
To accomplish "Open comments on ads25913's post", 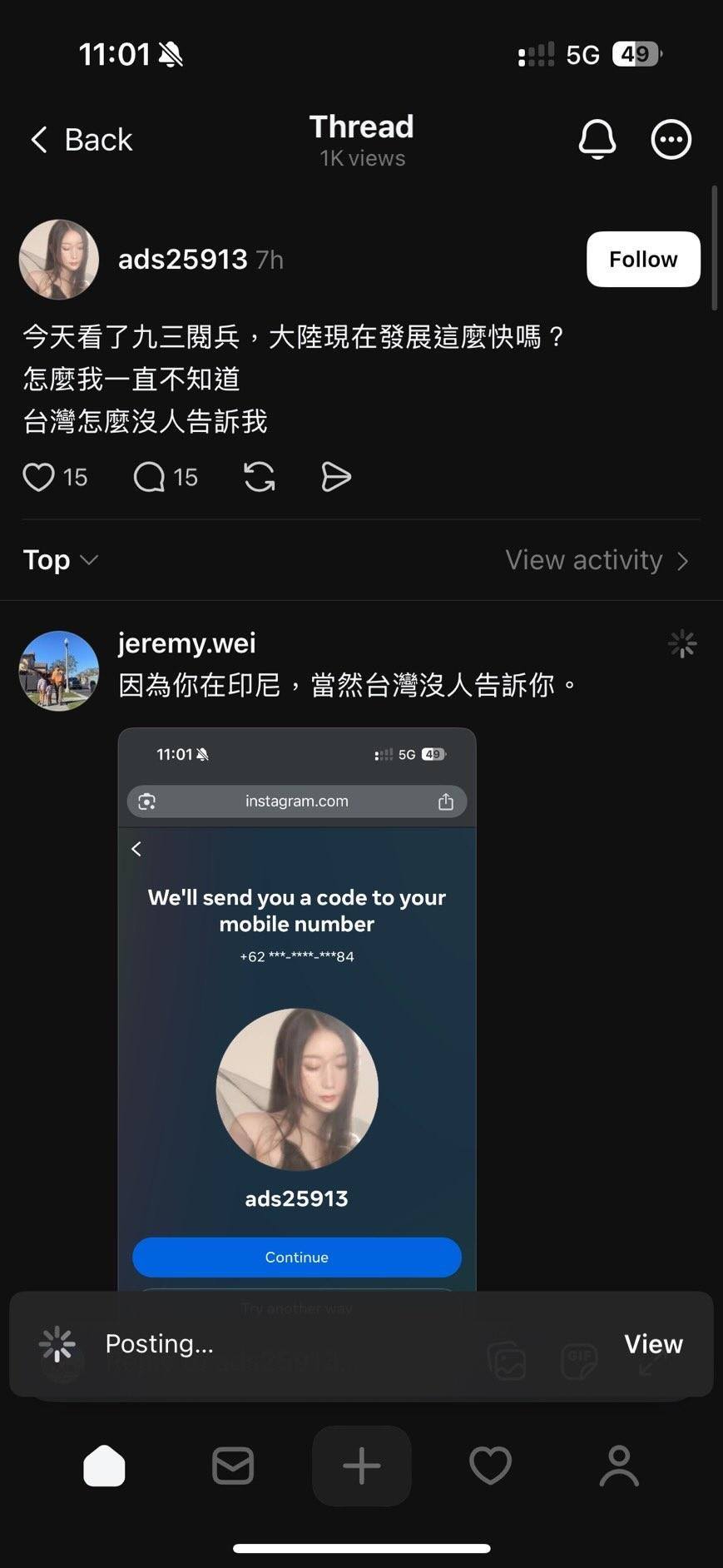I will click(149, 477).
